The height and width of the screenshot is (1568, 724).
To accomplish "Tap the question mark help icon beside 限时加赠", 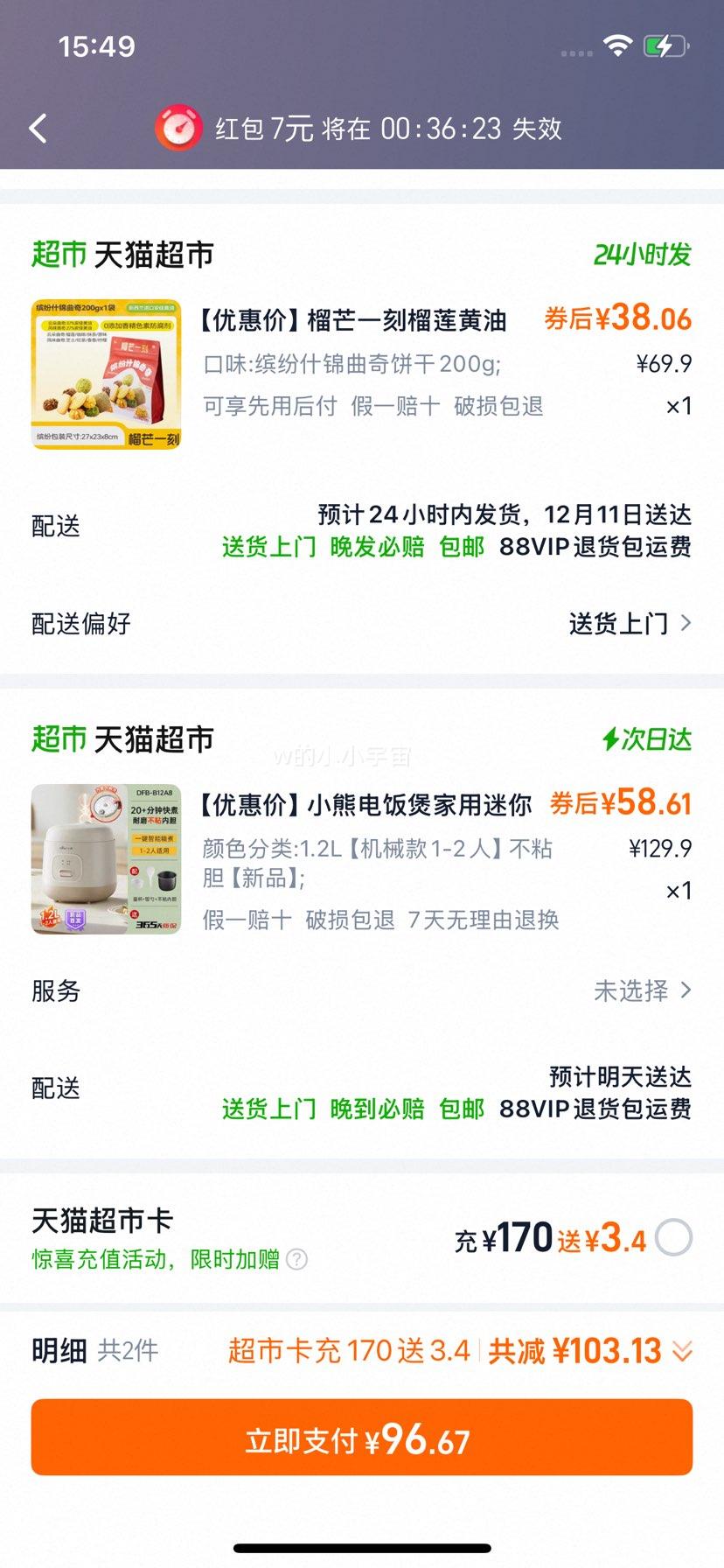I will click(296, 1260).
